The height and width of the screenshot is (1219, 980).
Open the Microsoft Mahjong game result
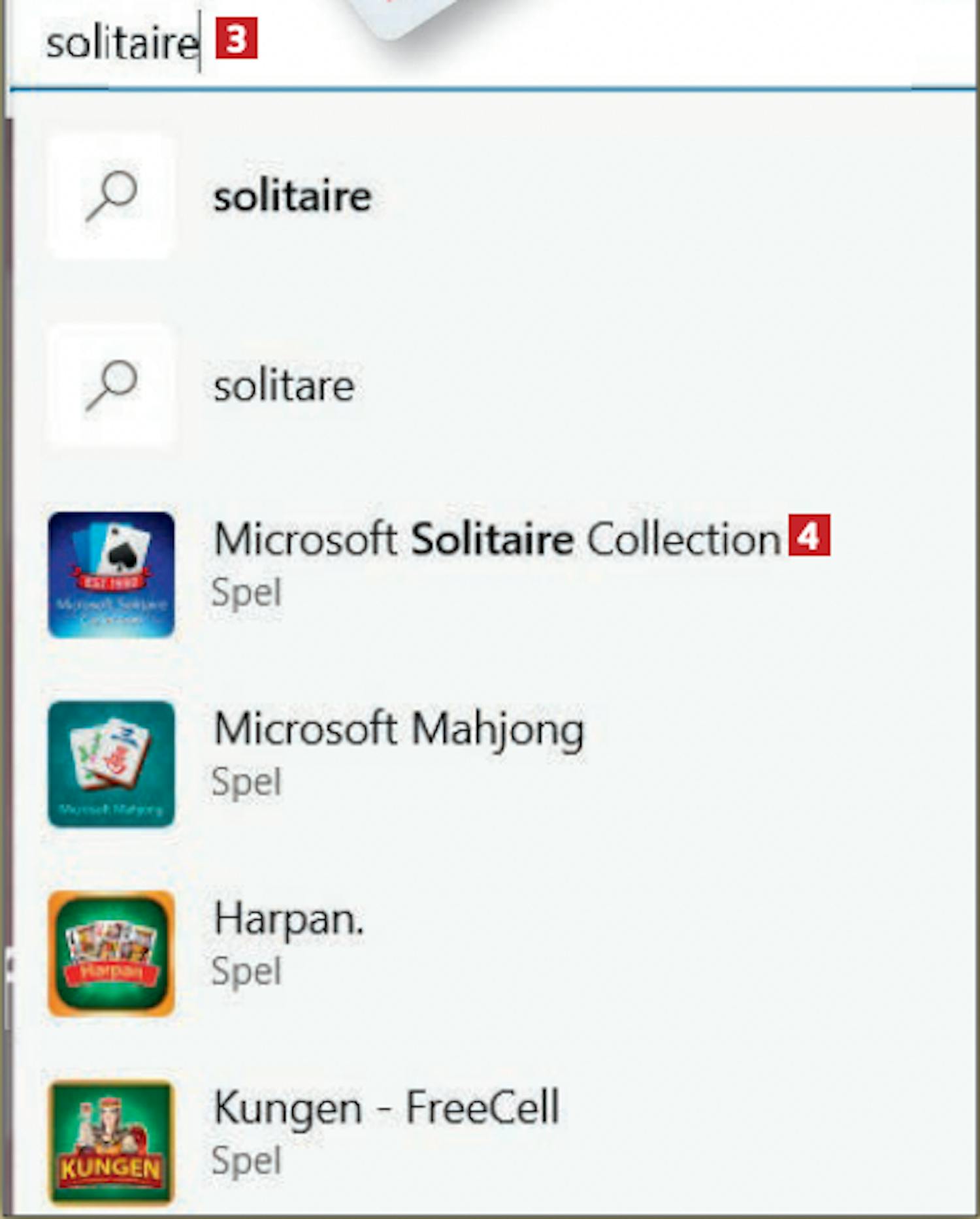(399, 751)
